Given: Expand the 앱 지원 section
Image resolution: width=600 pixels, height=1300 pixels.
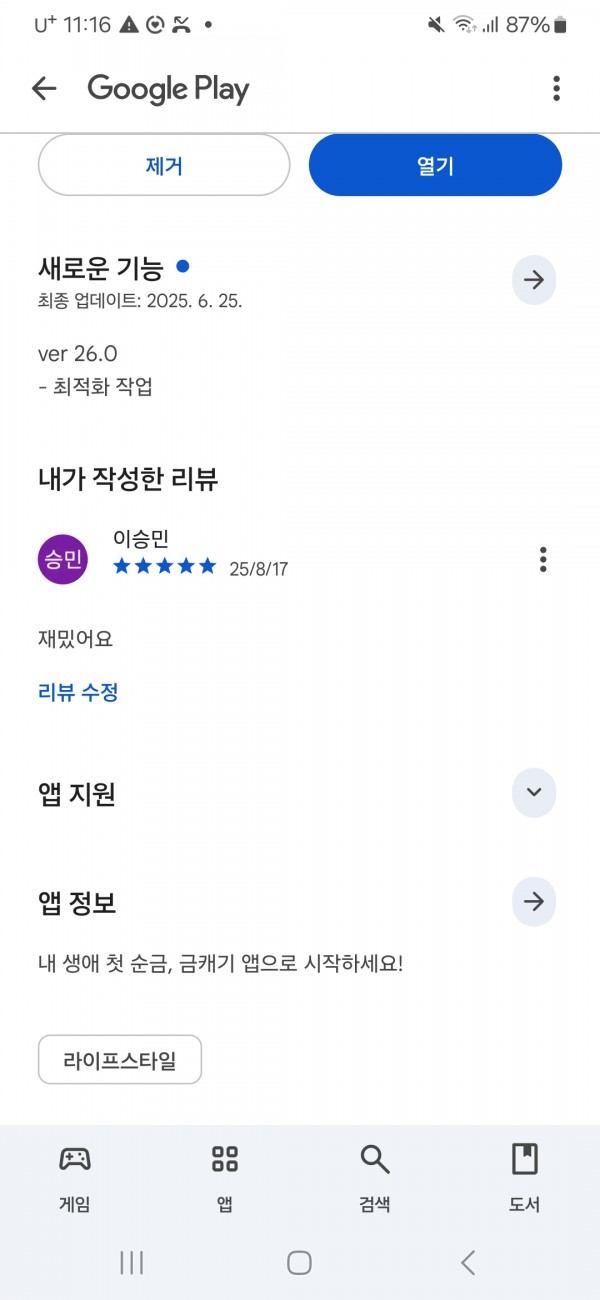Looking at the screenshot, I should click(x=534, y=793).
